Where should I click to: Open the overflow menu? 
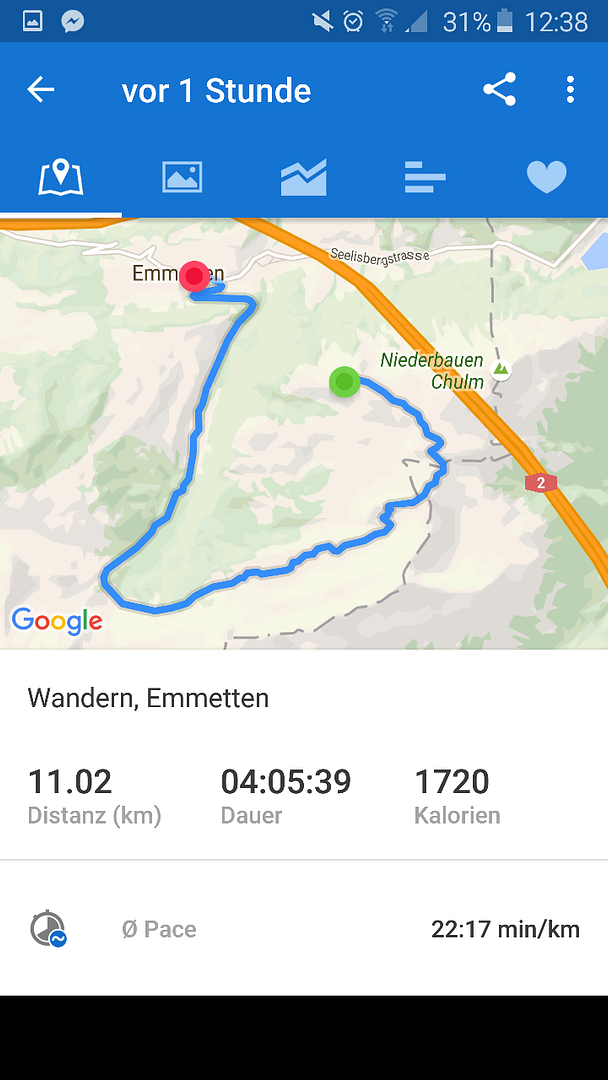click(x=570, y=90)
